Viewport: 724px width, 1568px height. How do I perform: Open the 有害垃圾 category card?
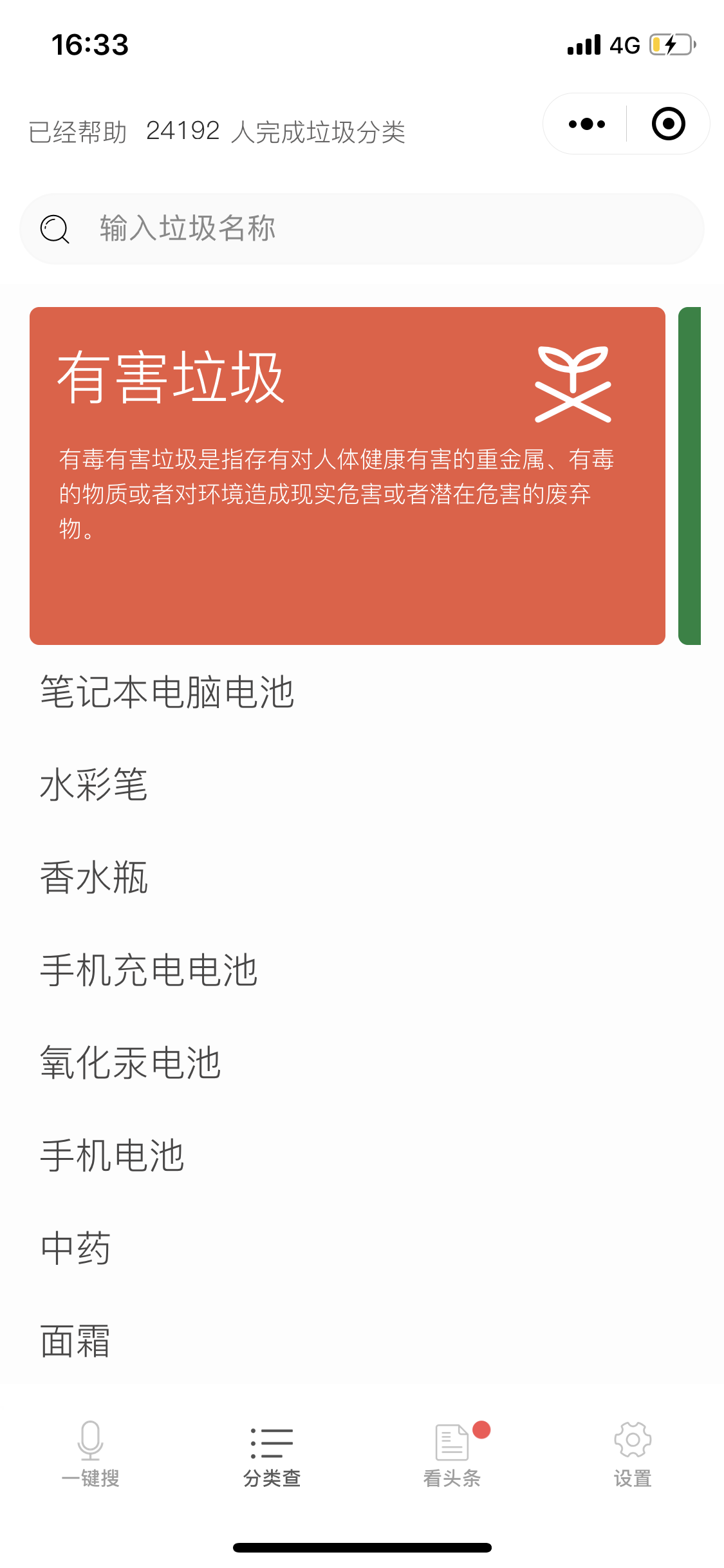348,476
